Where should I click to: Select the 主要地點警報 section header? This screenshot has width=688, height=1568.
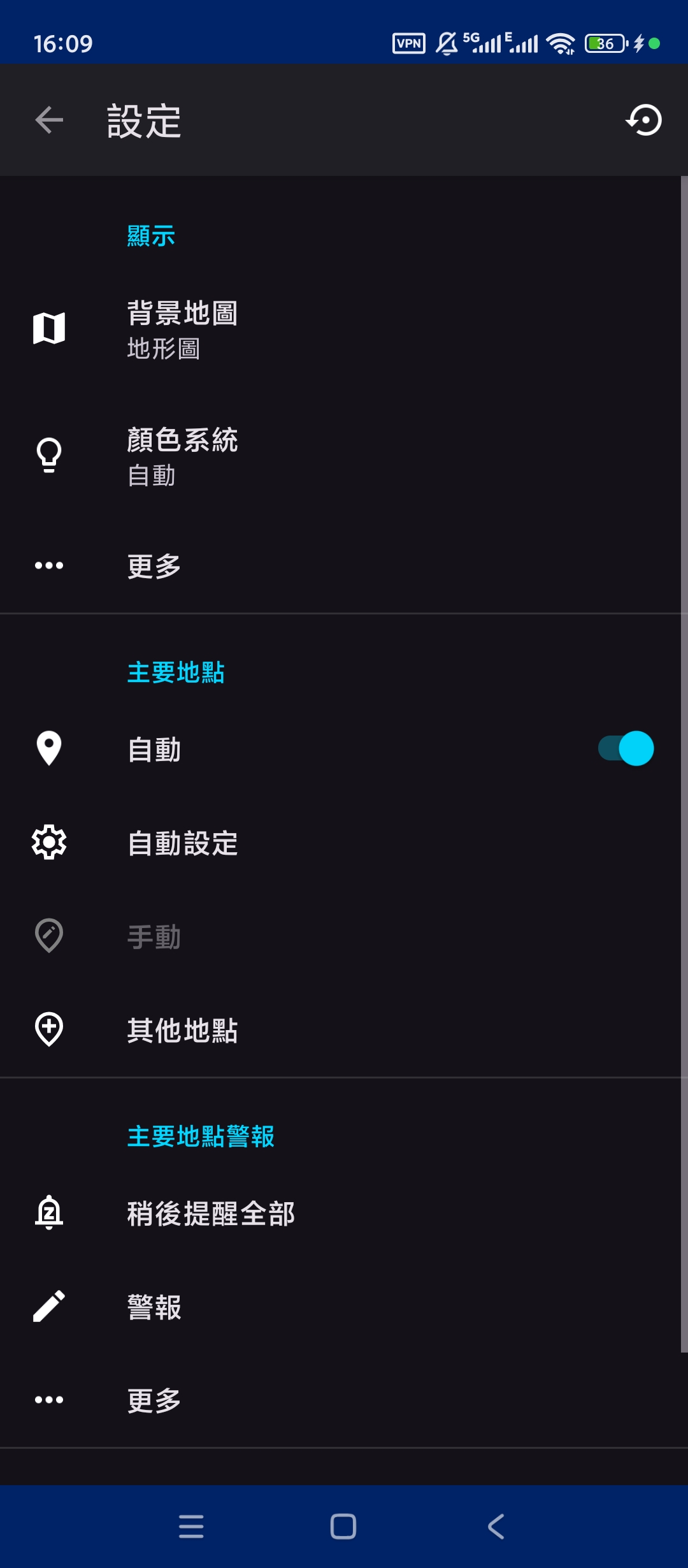(201, 1138)
